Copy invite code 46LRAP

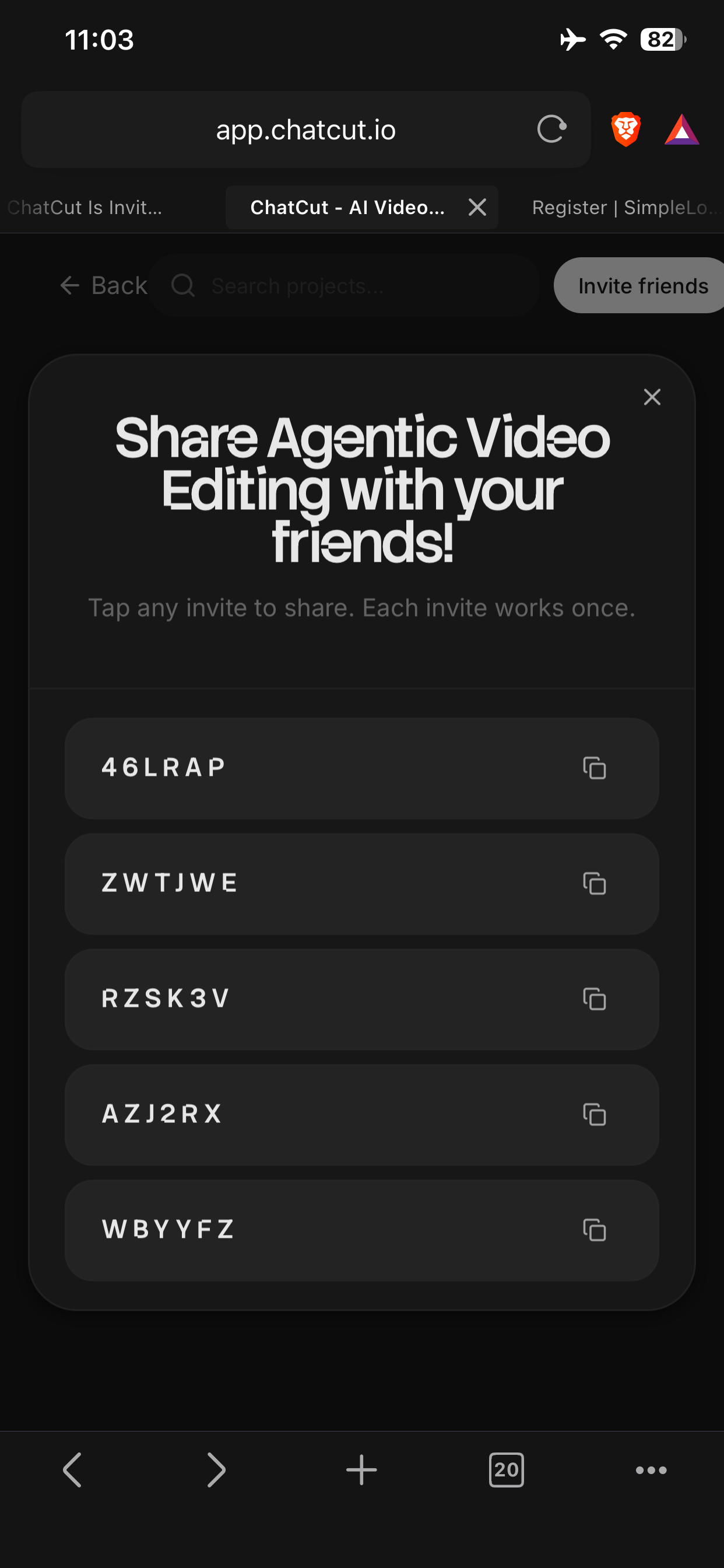coord(595,768)
